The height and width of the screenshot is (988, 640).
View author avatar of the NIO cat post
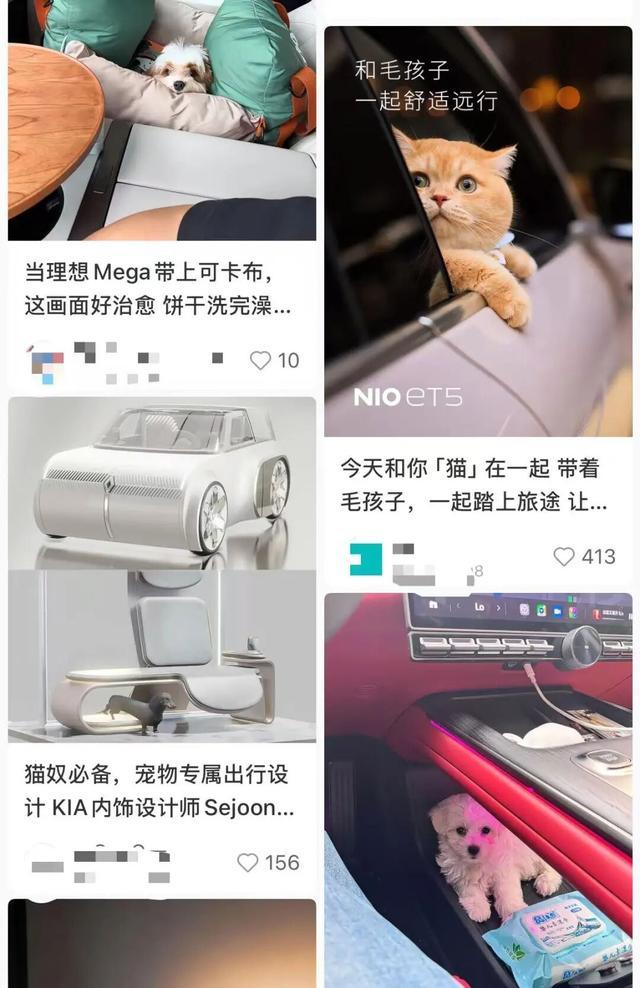366,559
